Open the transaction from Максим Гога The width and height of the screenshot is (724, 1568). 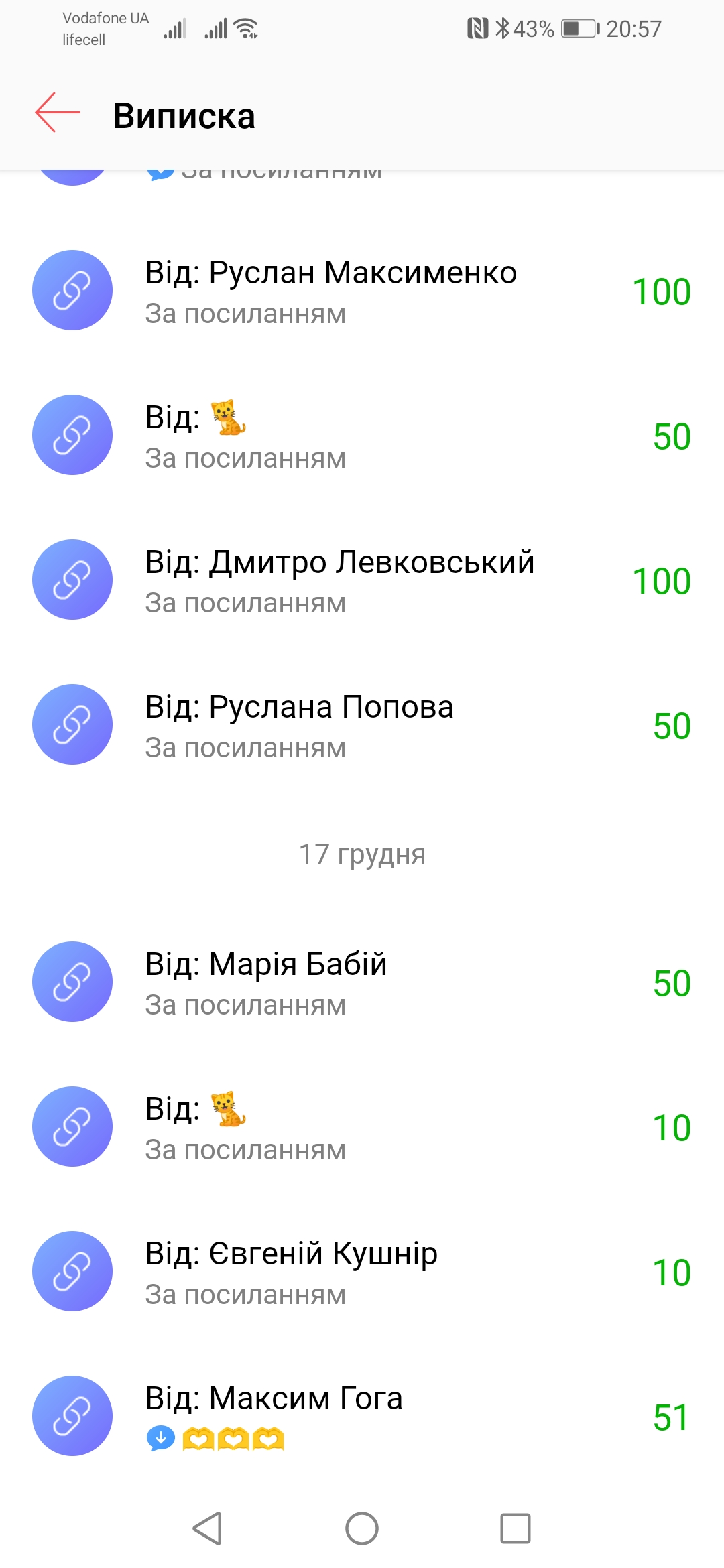coord(362,1417)
